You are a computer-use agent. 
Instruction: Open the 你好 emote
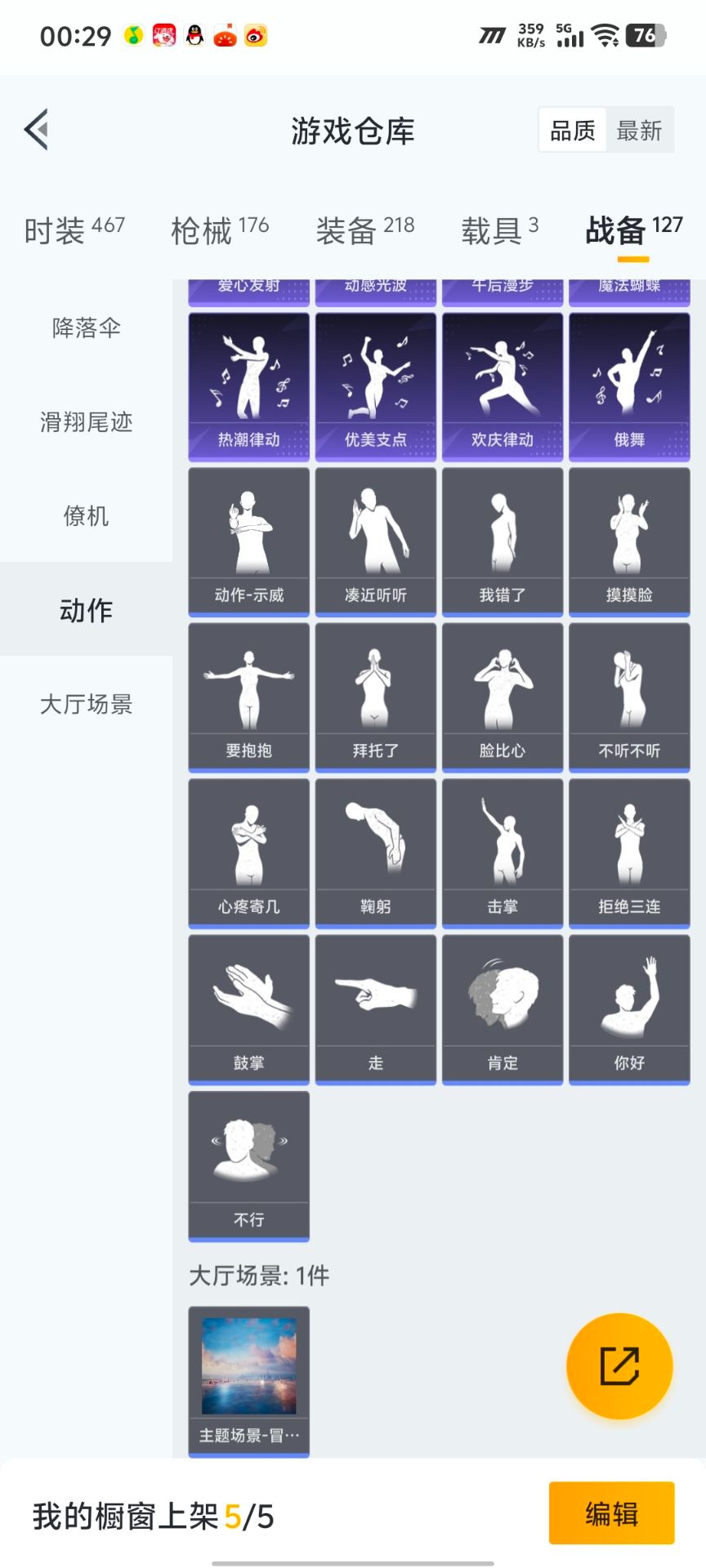tap(629, 1009)
